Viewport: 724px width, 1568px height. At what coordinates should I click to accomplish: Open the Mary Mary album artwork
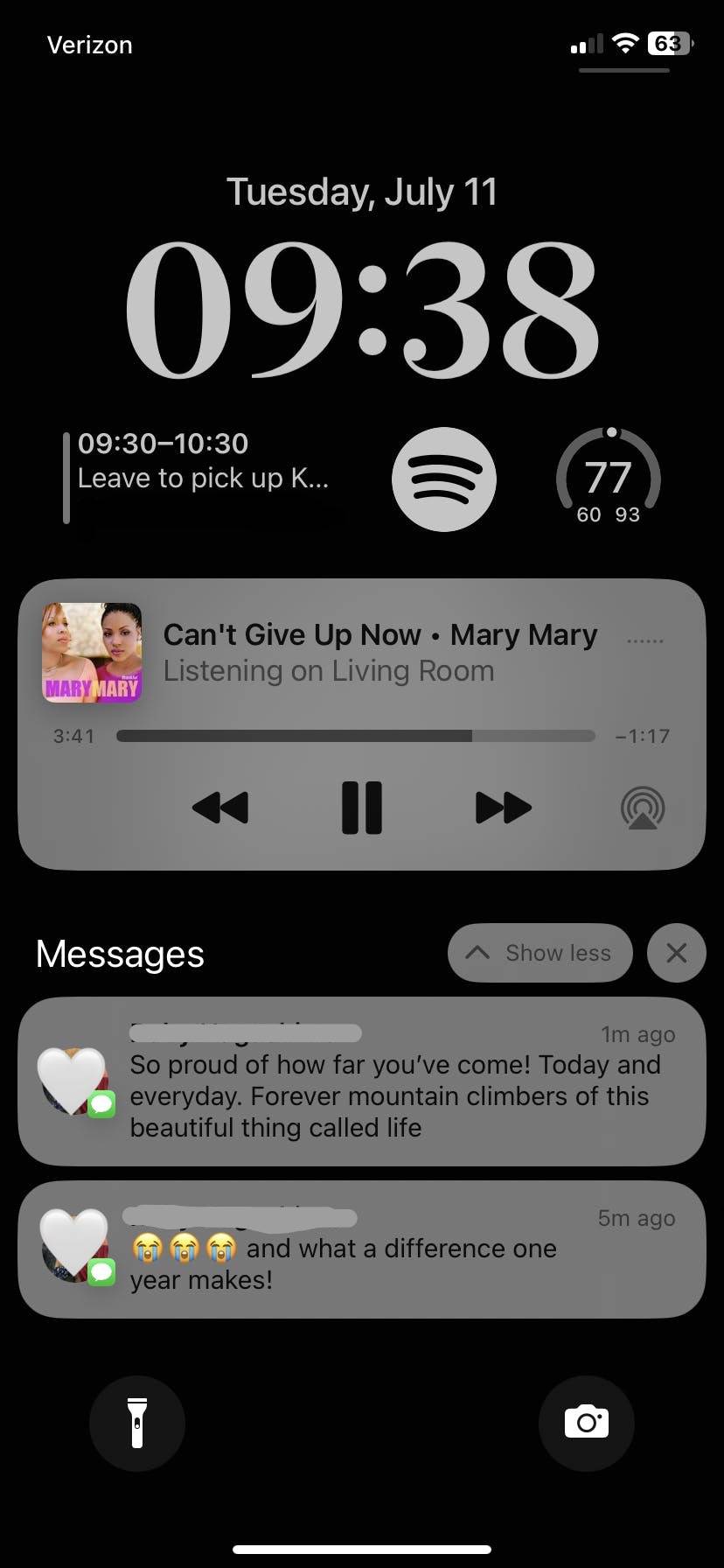click(92, 653)
